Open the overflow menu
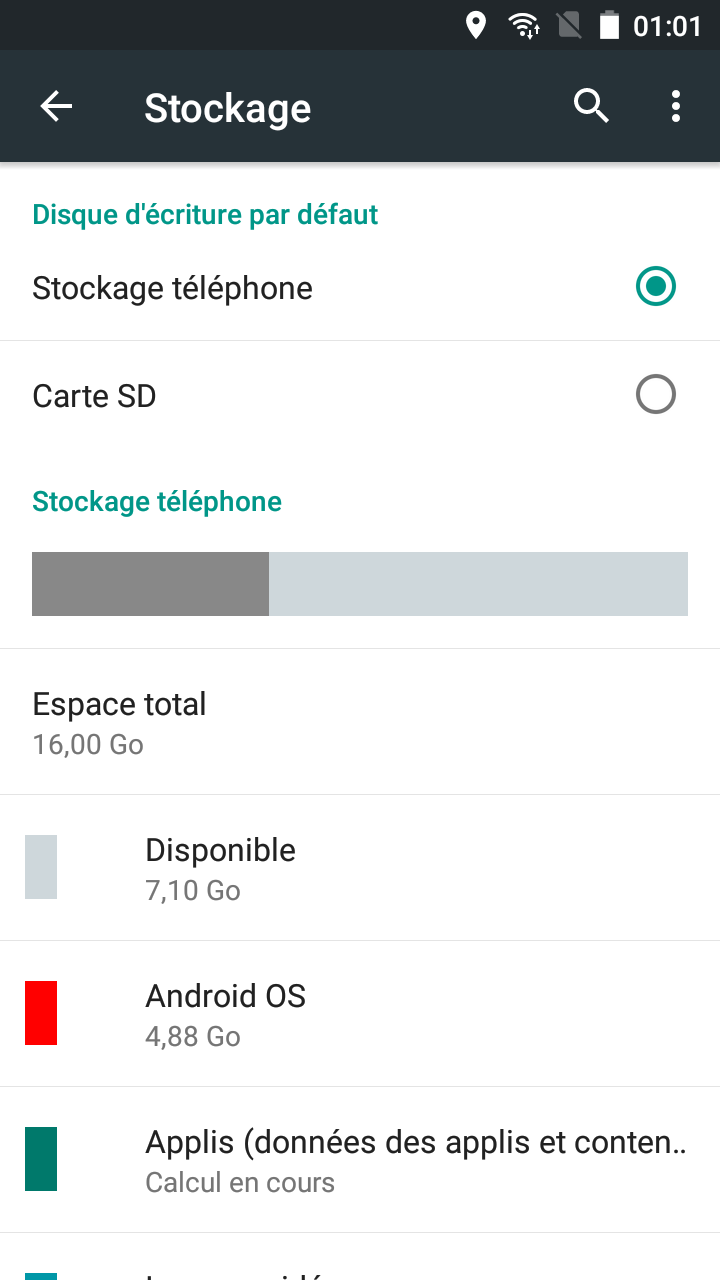 [x=676, y=106]
